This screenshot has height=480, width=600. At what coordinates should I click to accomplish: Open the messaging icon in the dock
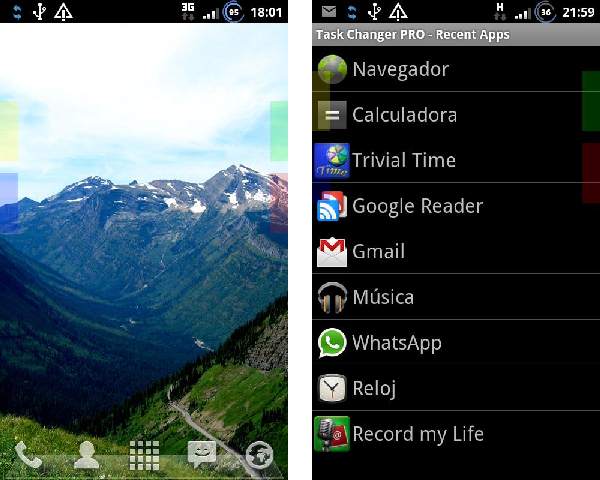[x=202, y=455]
